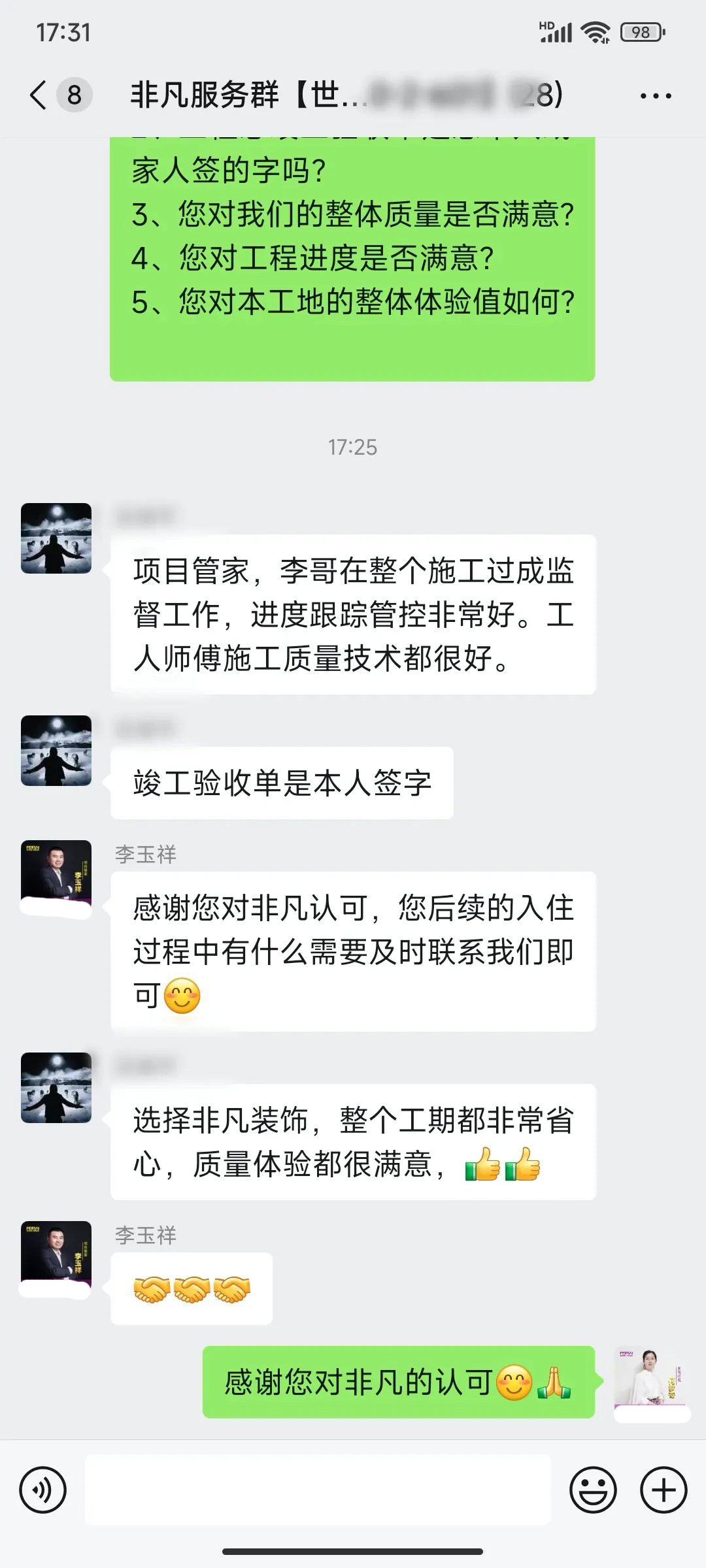
Task: Tap the message text field
Action: click(x=318, y=1490)
